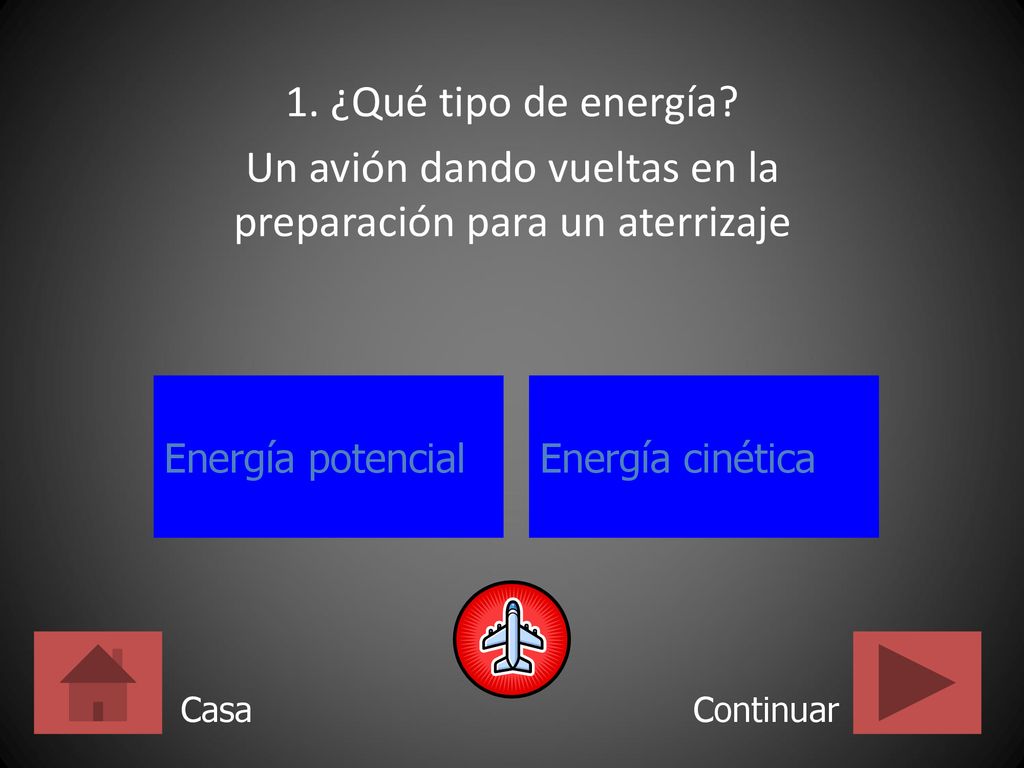
Task: Tap the Continuar arrow button
Action: pyautogui.click(x=917, y=683)
